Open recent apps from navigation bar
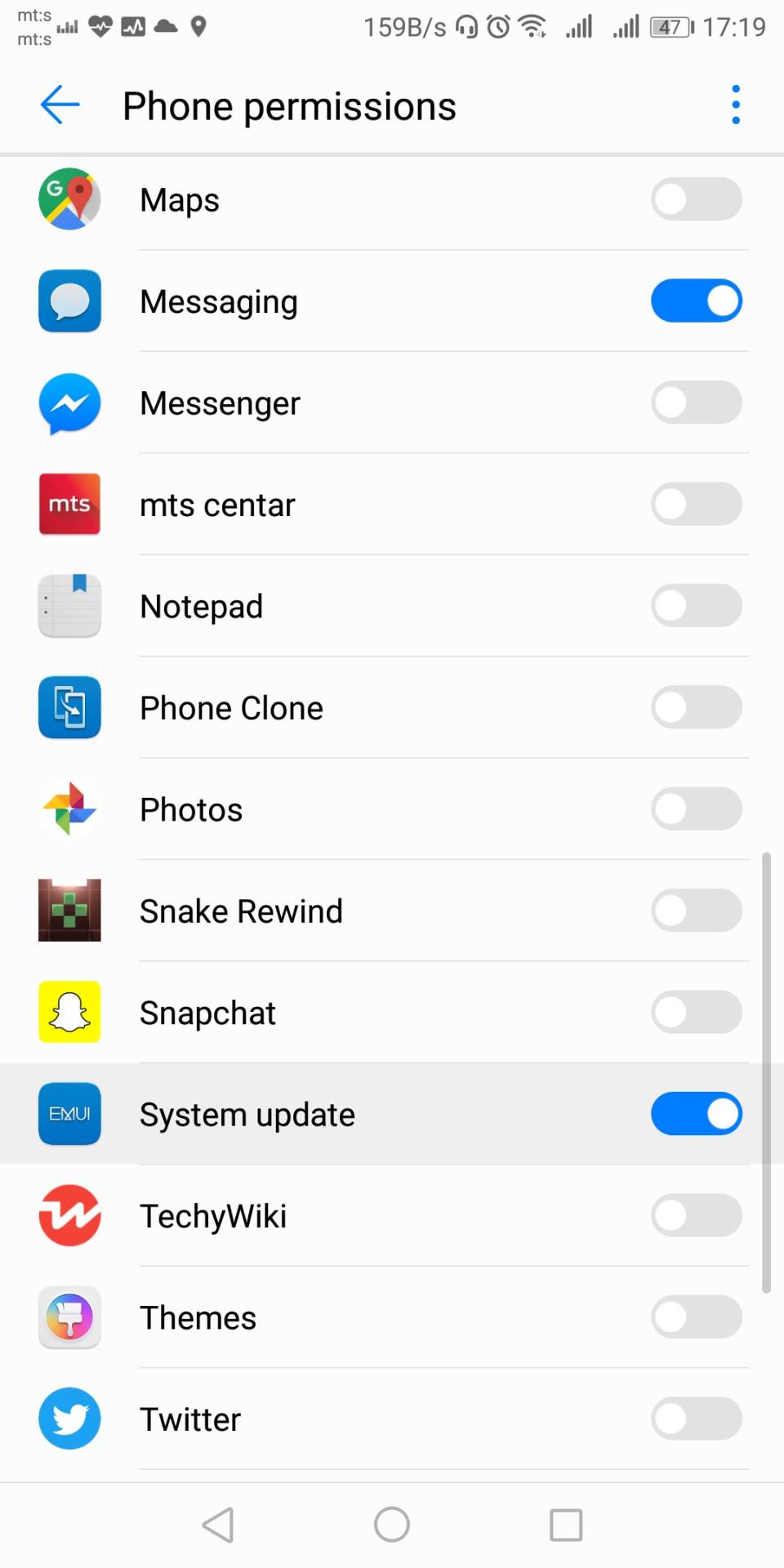Viewport: 784px width, 1568px height. 566,1525
